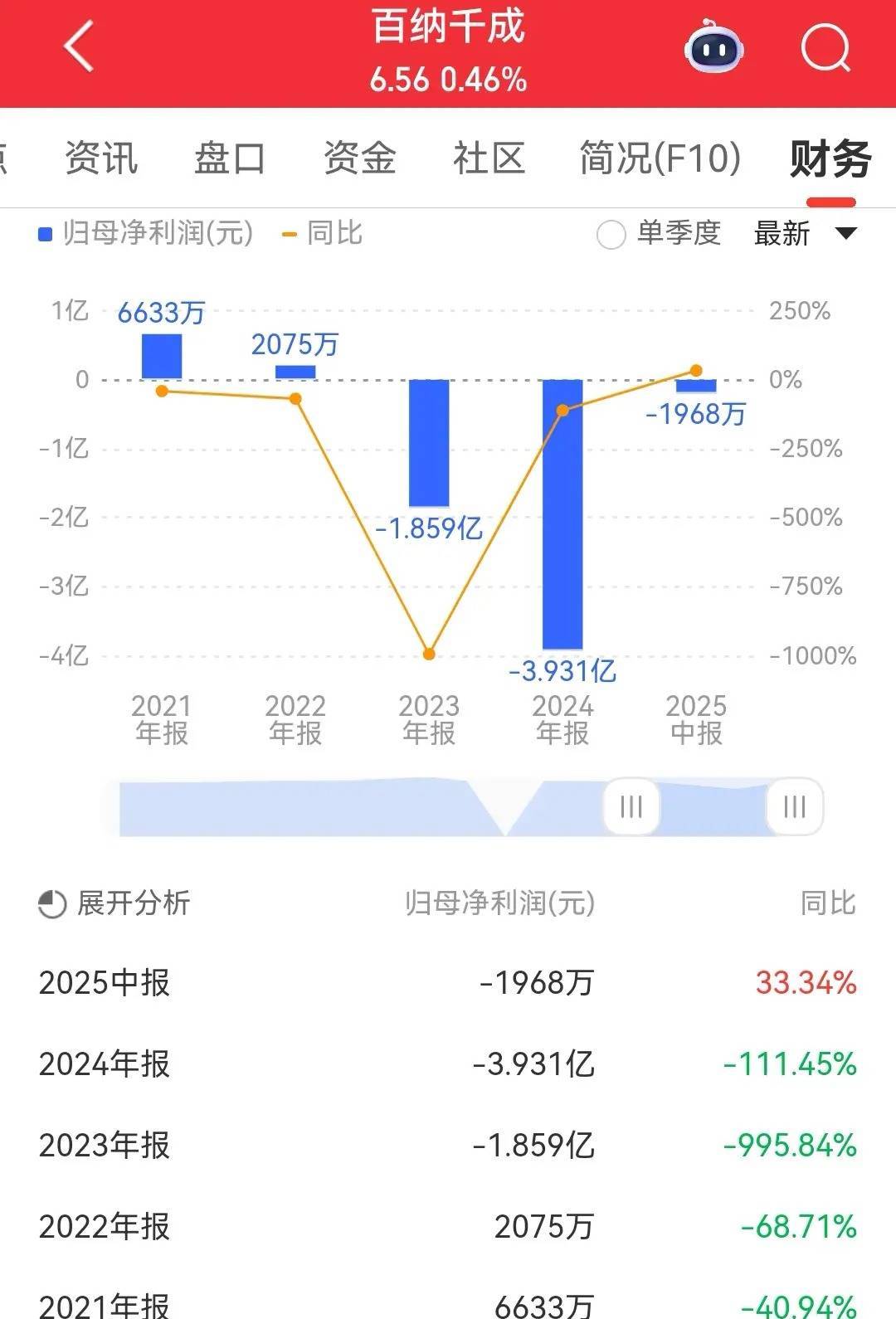Select the 归母净利润 legend marker
The height and width of the screenshot is (1319, 896).
pyautogui.click(x=43, y=234)
